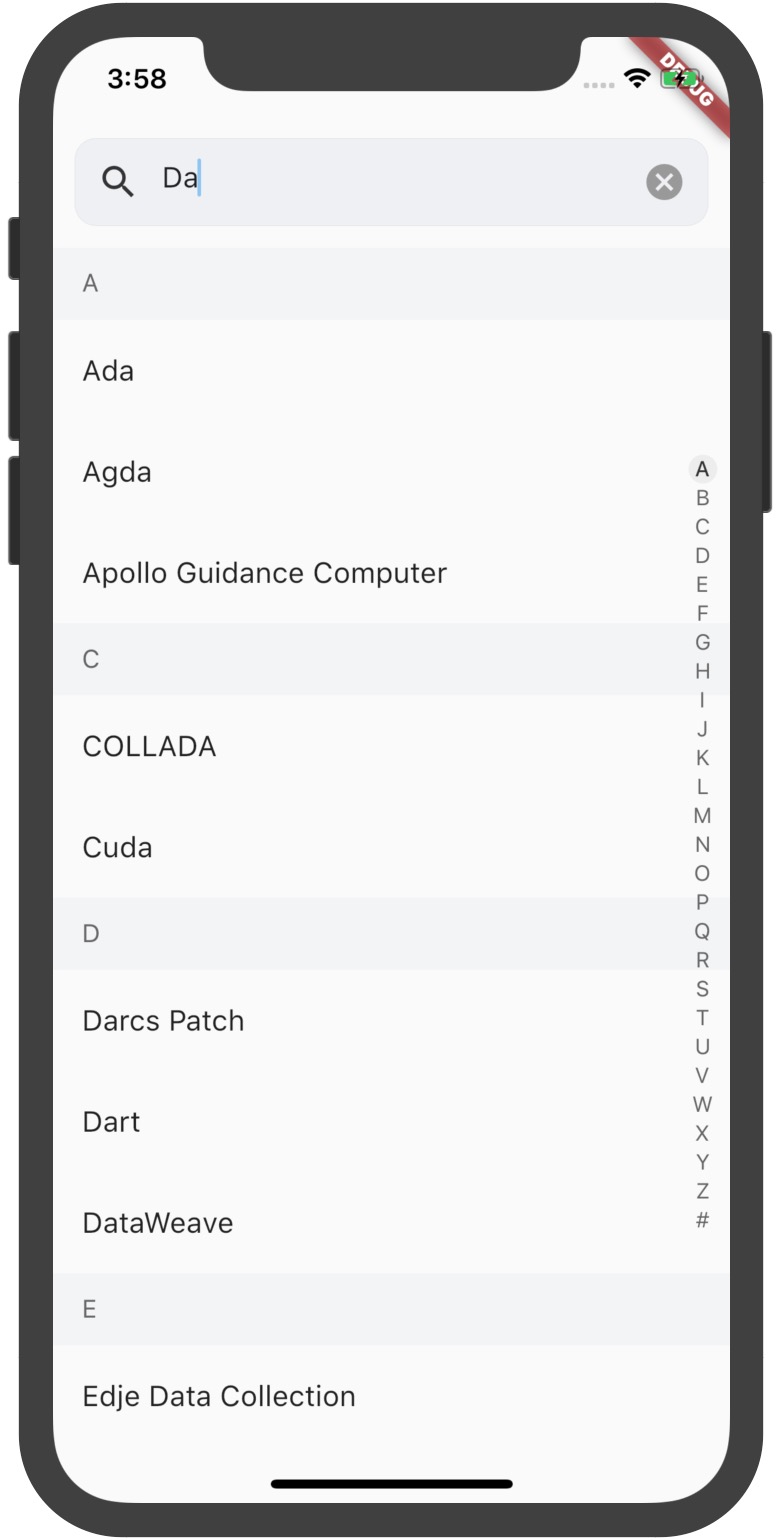Screen dimensions: 782x1540
Task: Tap letter A in the index bar
Action: click(x=702, y=469)
